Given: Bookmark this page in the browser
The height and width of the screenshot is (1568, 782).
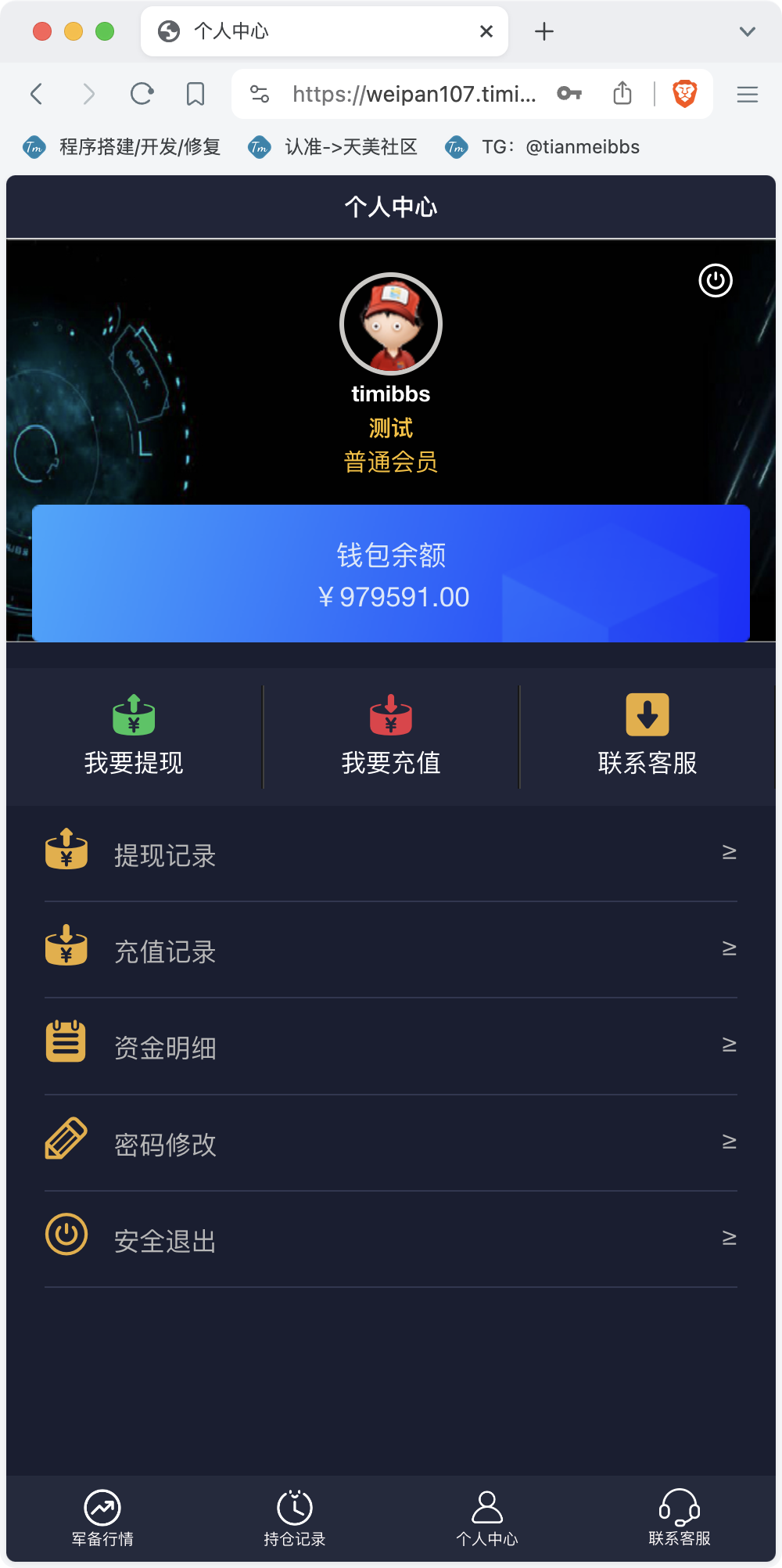Looking at the screenshot, I should [x=195, y=95].
